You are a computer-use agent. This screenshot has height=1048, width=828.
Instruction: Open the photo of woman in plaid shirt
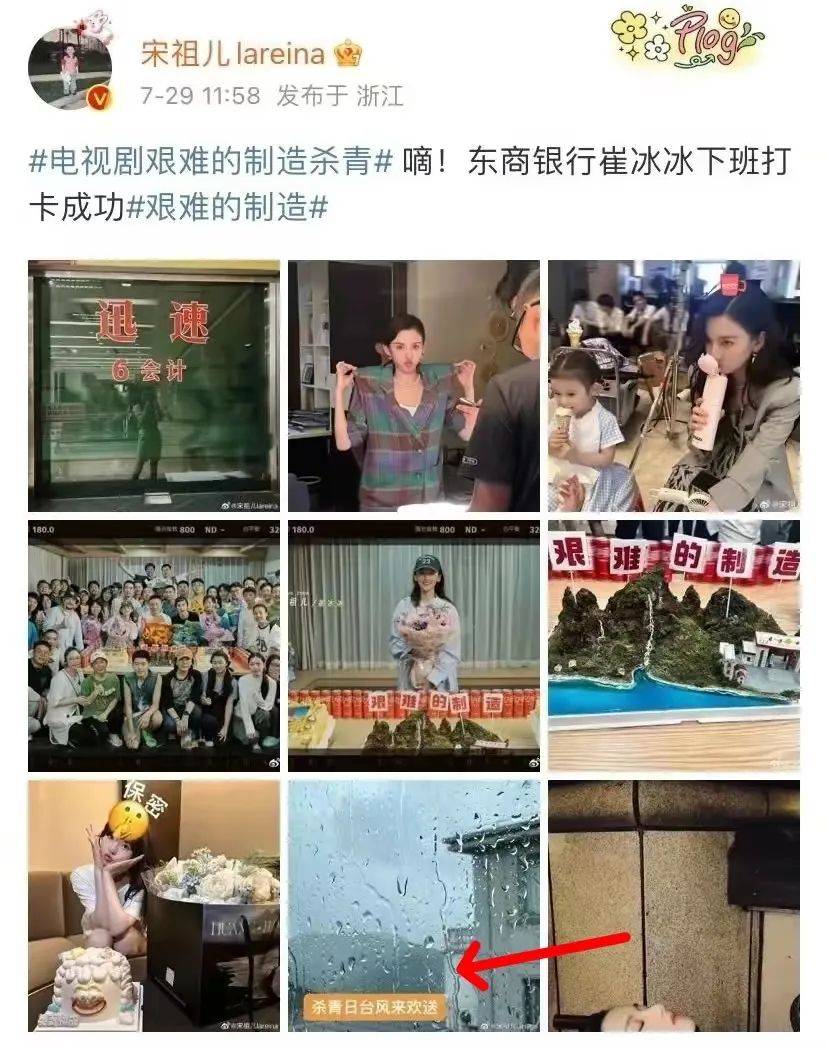414,386
